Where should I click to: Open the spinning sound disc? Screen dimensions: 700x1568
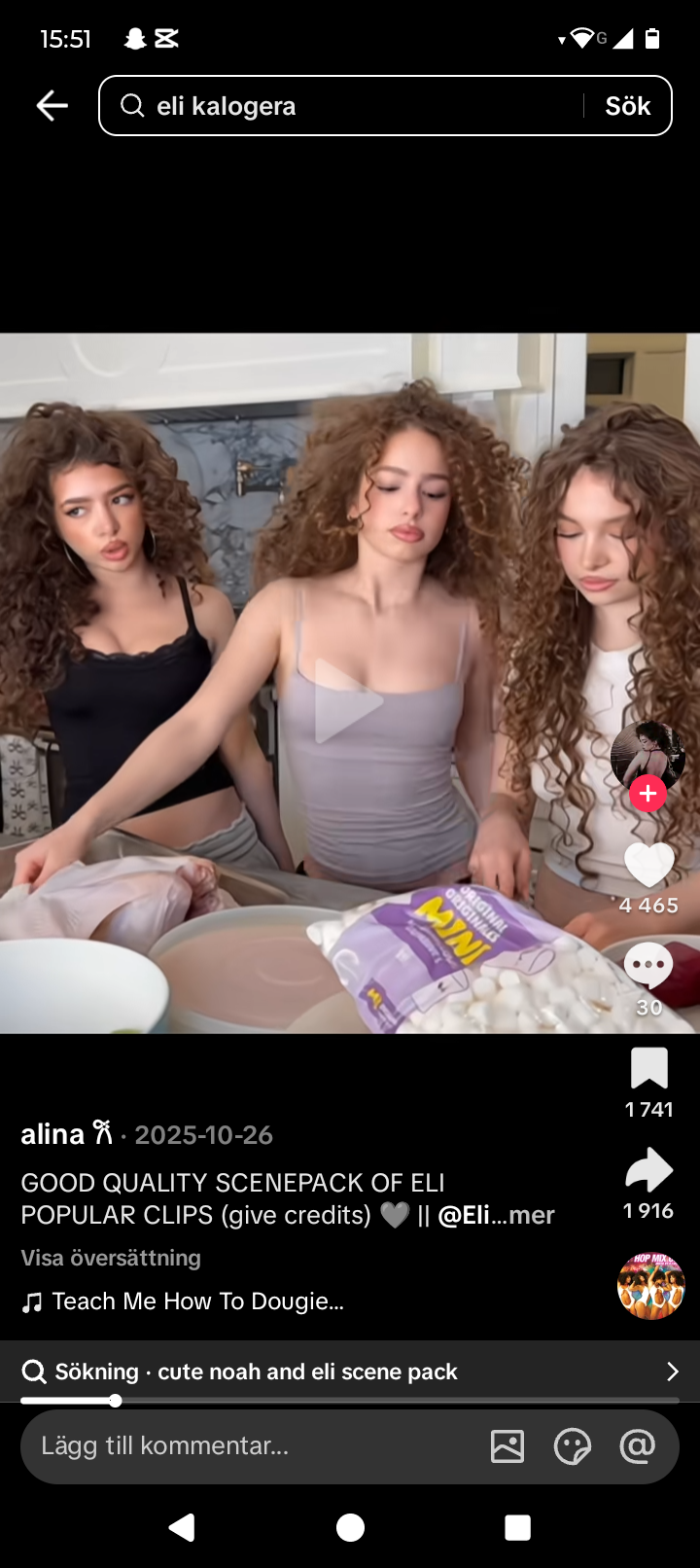click(x=650, y=1286)
